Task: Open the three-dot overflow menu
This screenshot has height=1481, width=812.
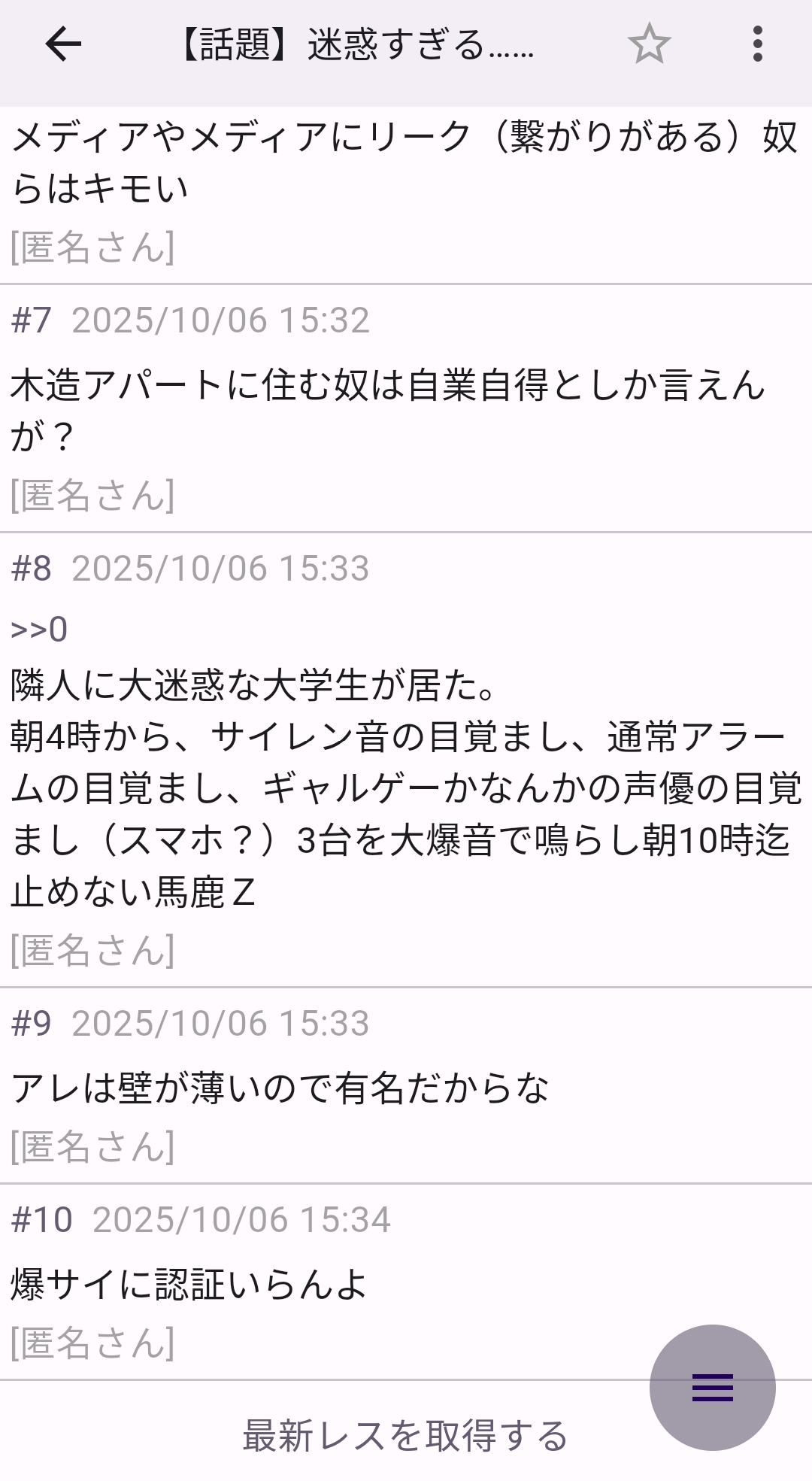Action: (x=757, y=44)
